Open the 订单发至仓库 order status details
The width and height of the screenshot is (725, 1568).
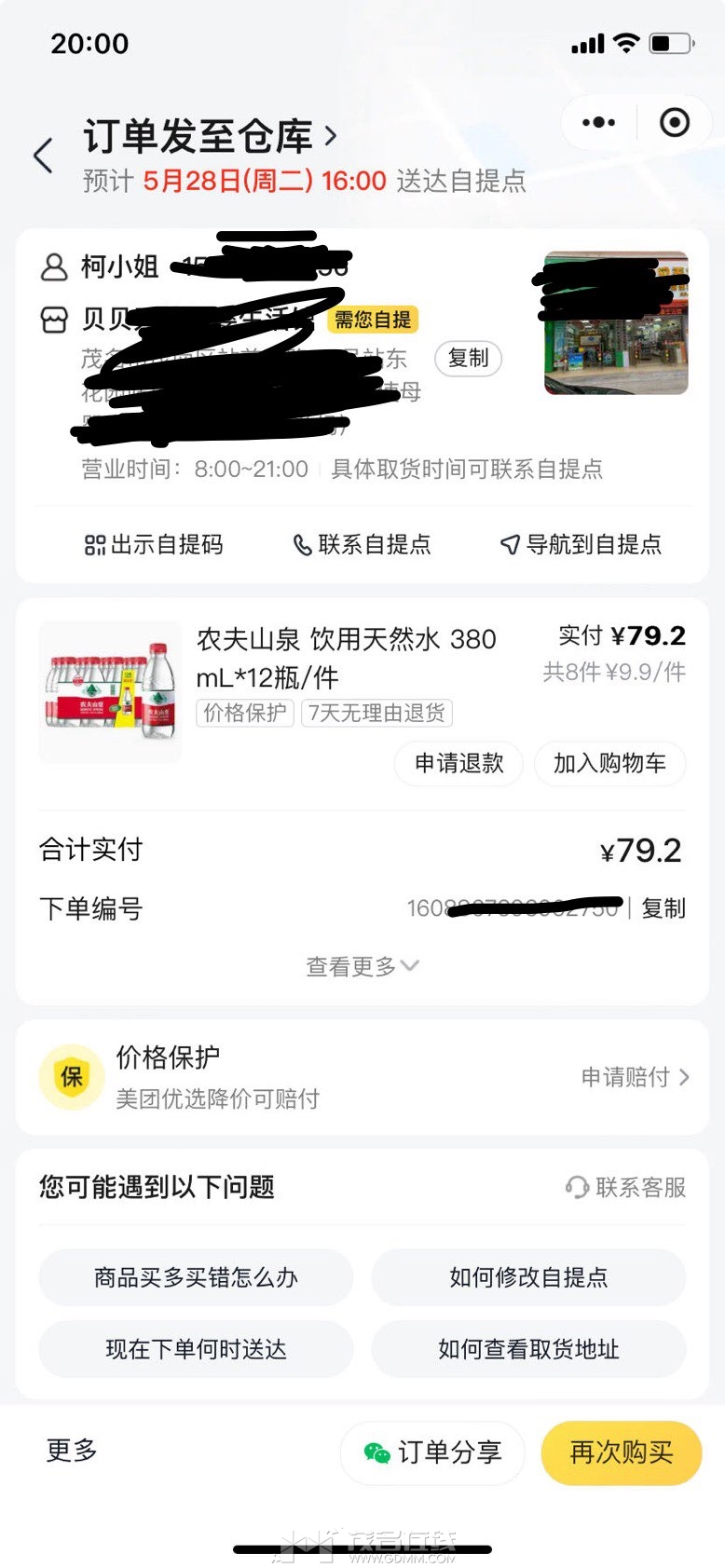210,137
